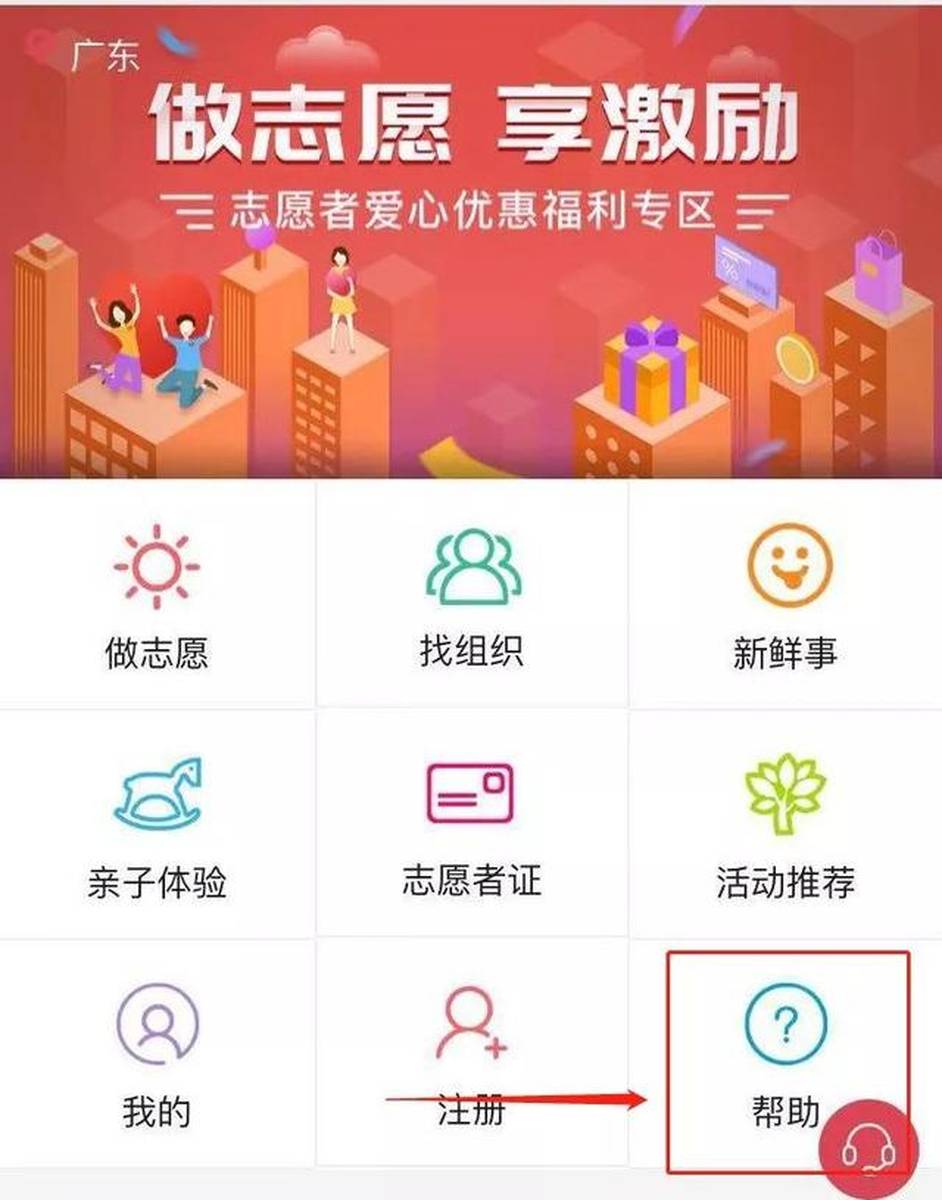
Task: Open 亲子体验 activities
Action: tap(157, 825)
